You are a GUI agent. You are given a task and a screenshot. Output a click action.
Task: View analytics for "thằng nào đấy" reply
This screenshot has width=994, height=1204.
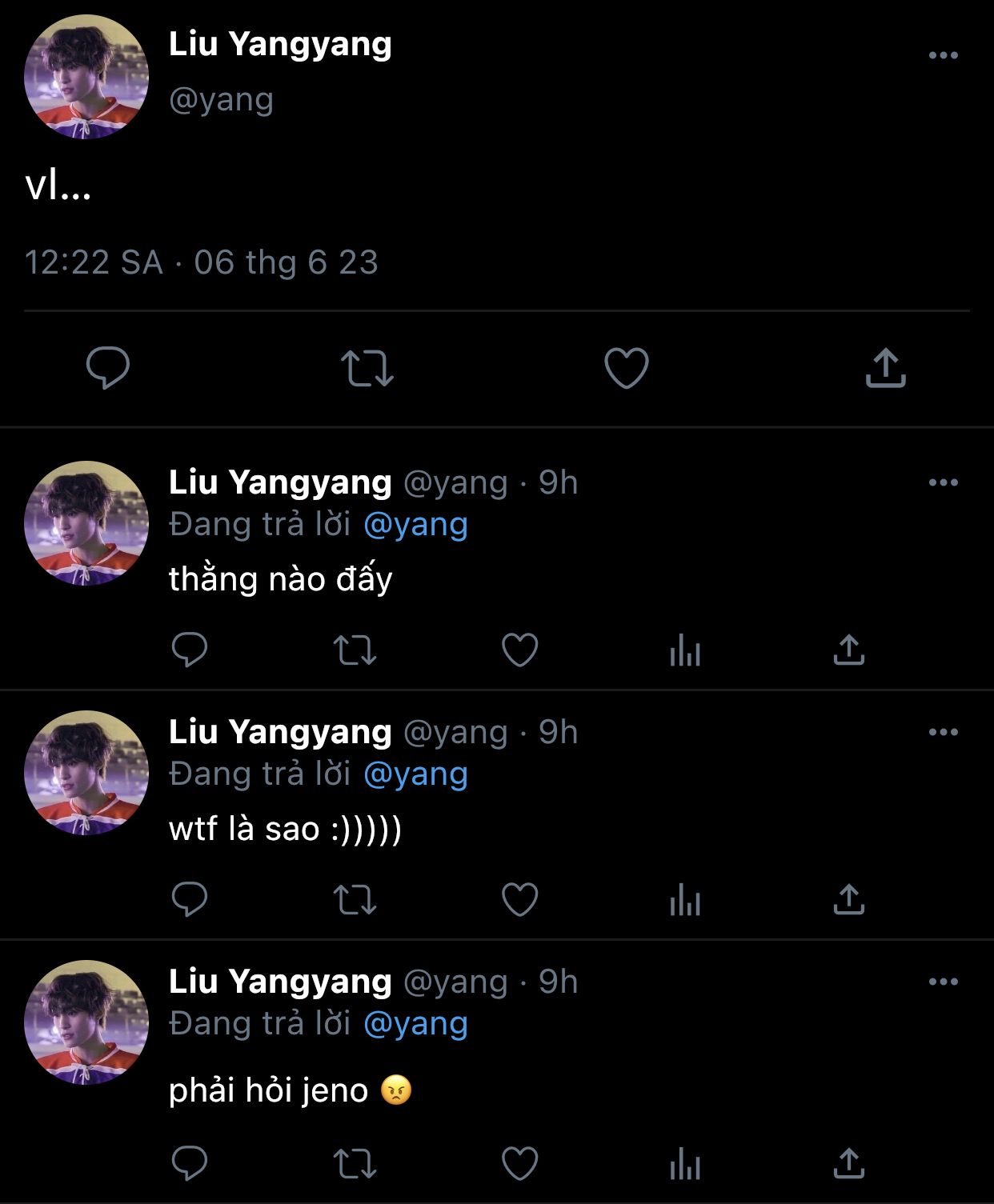[684, 650]
